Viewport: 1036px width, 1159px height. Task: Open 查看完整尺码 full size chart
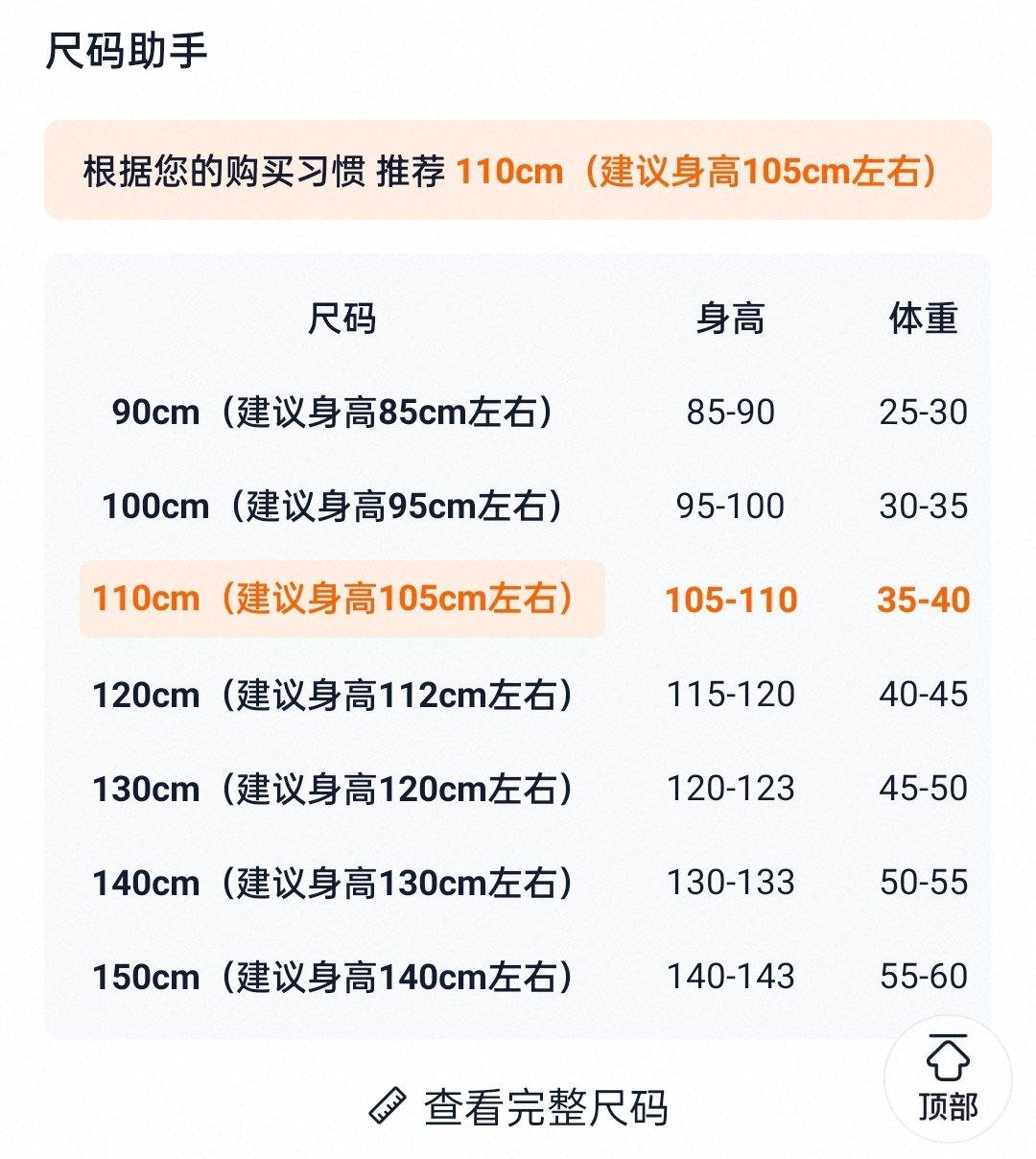pyautogui.click(x=519, y=1107)
